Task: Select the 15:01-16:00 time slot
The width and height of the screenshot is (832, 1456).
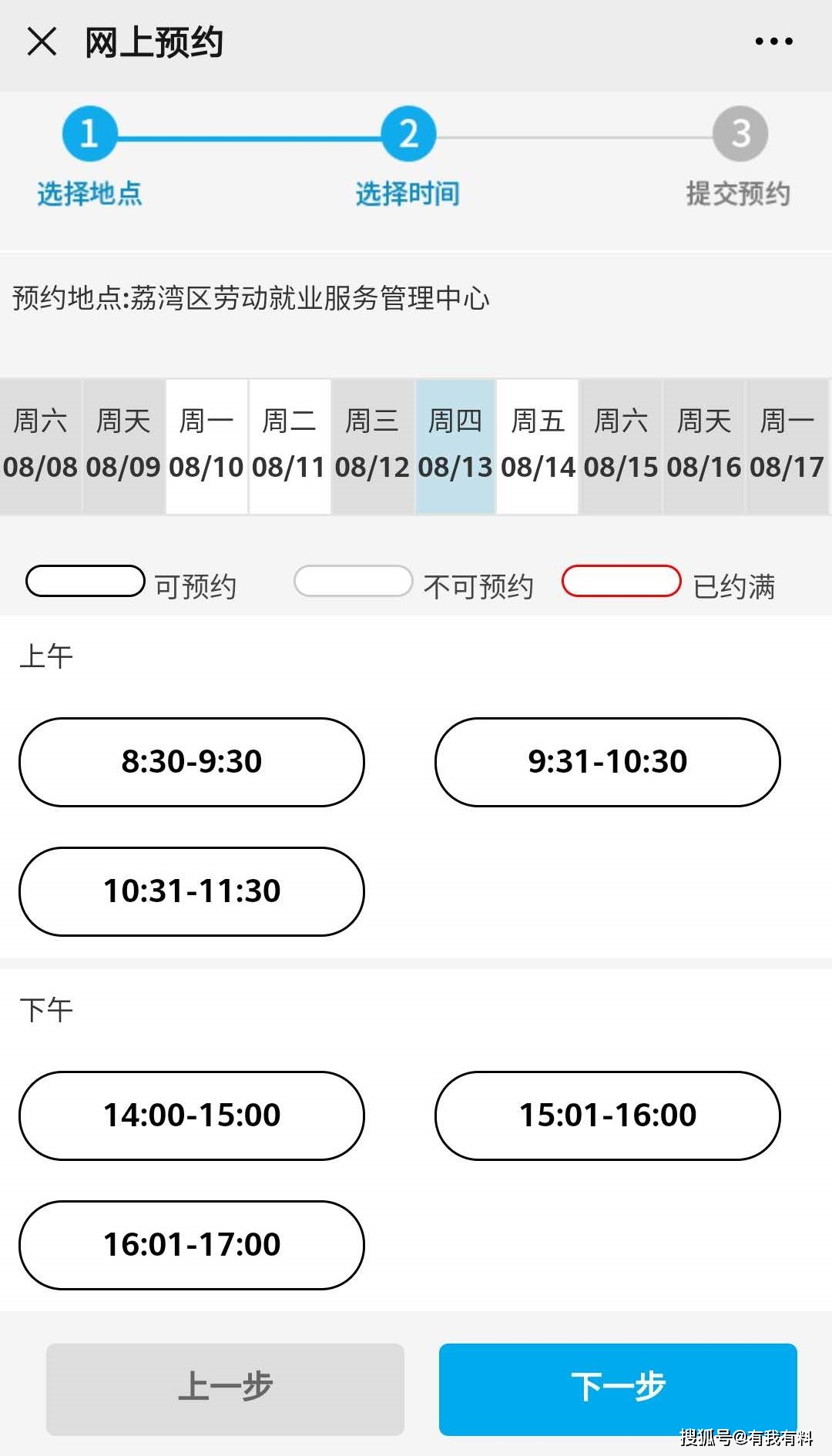Action: [x=607, y=1115]
